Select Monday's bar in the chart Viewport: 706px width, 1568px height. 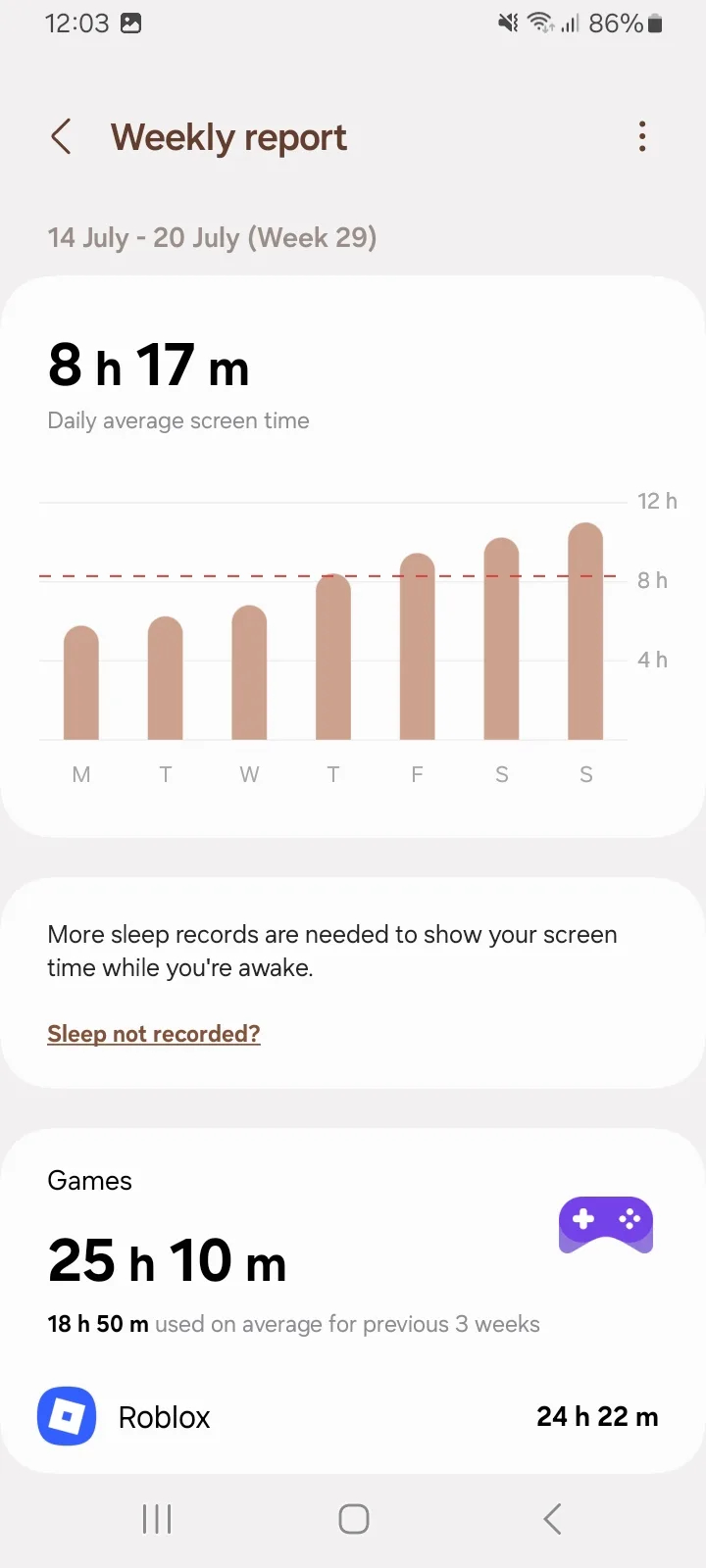pyautogui.click(x=81, y=682)
